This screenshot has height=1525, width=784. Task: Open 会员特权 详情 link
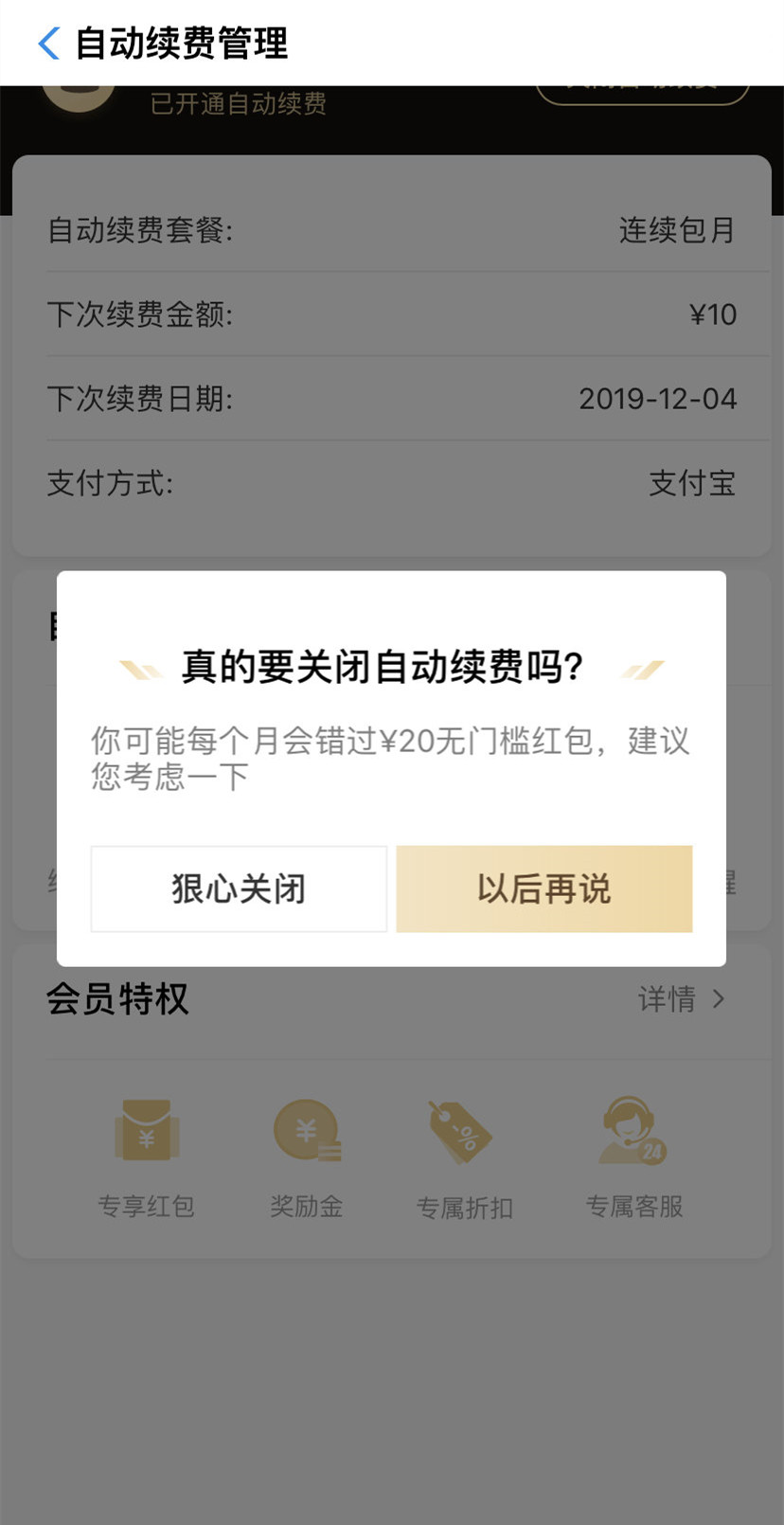pos(682,998)
